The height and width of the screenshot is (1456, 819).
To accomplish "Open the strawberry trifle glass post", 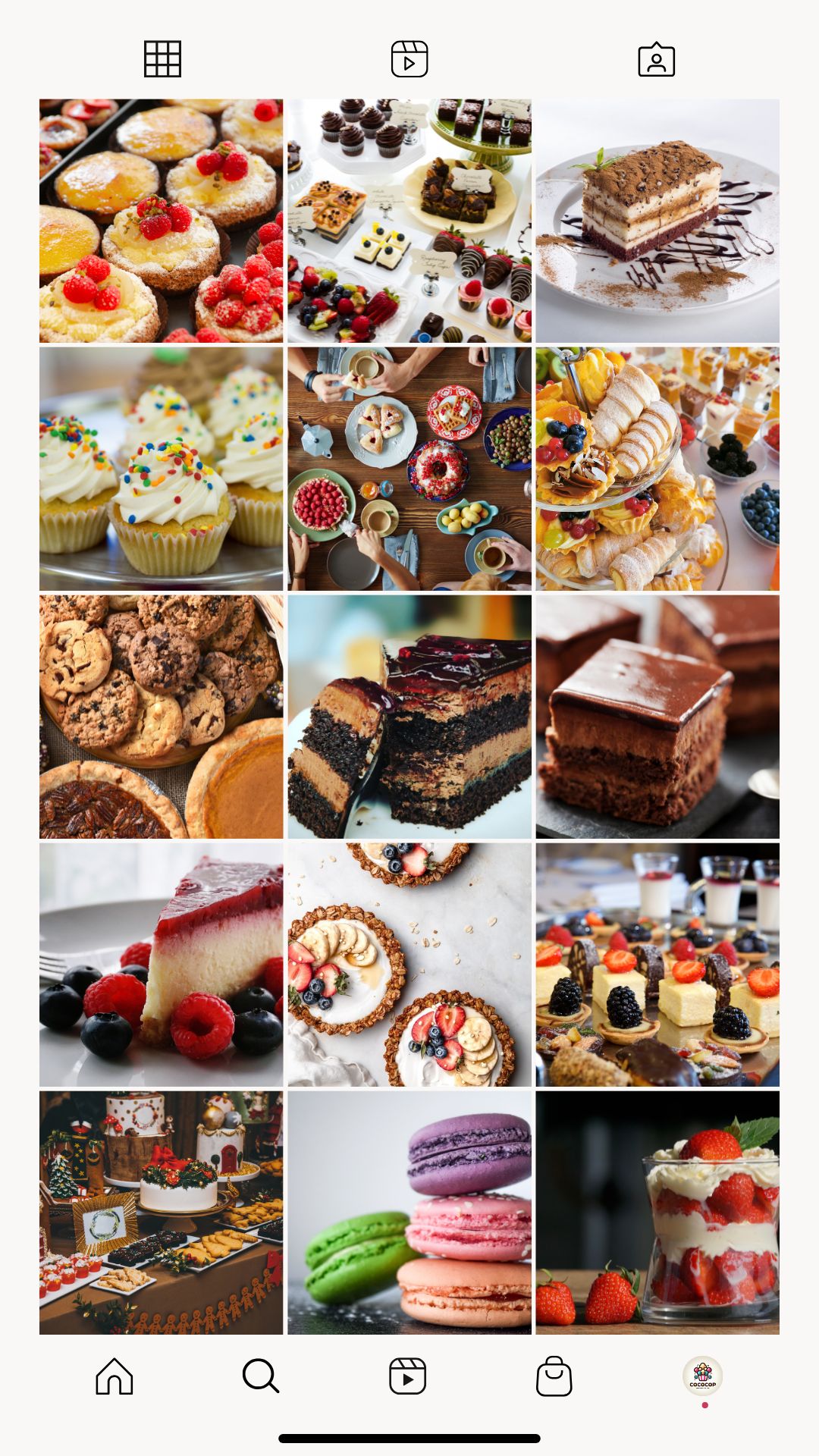I will [657, 1213].
